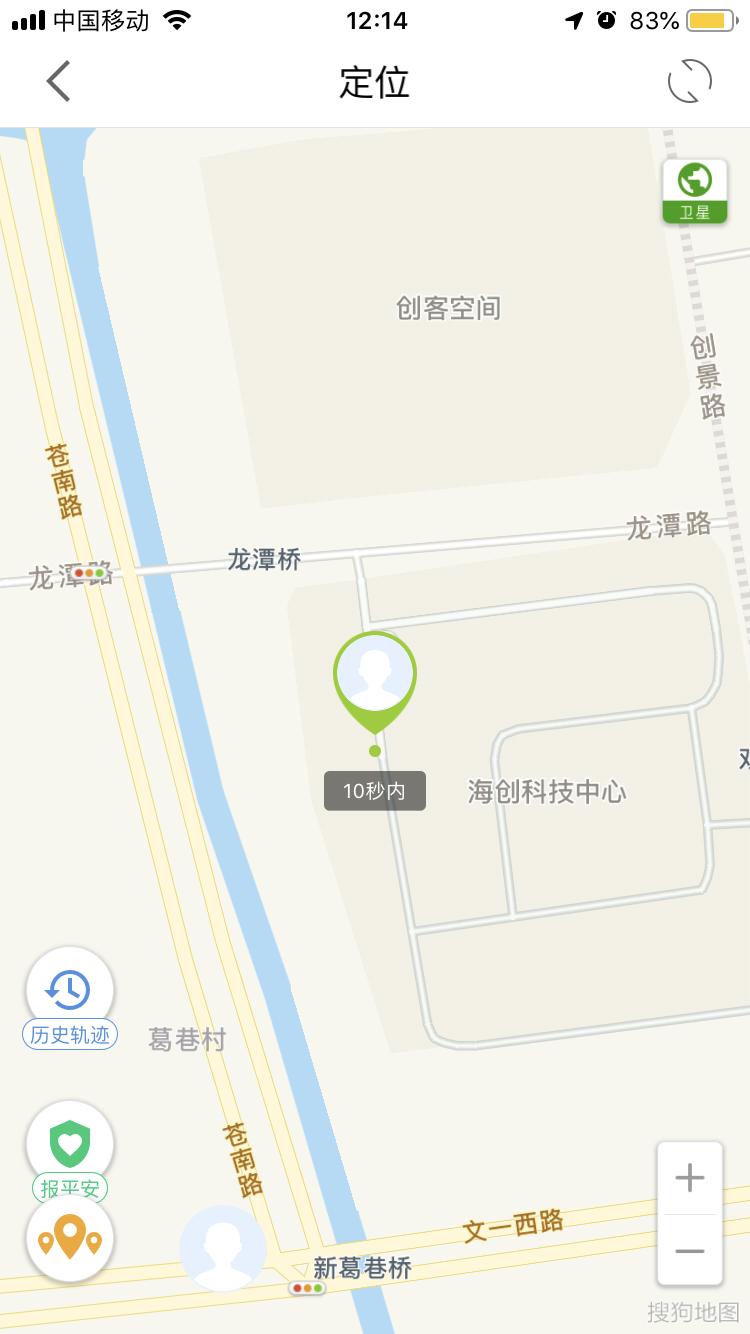Select the orange location pins icon

69,1238
